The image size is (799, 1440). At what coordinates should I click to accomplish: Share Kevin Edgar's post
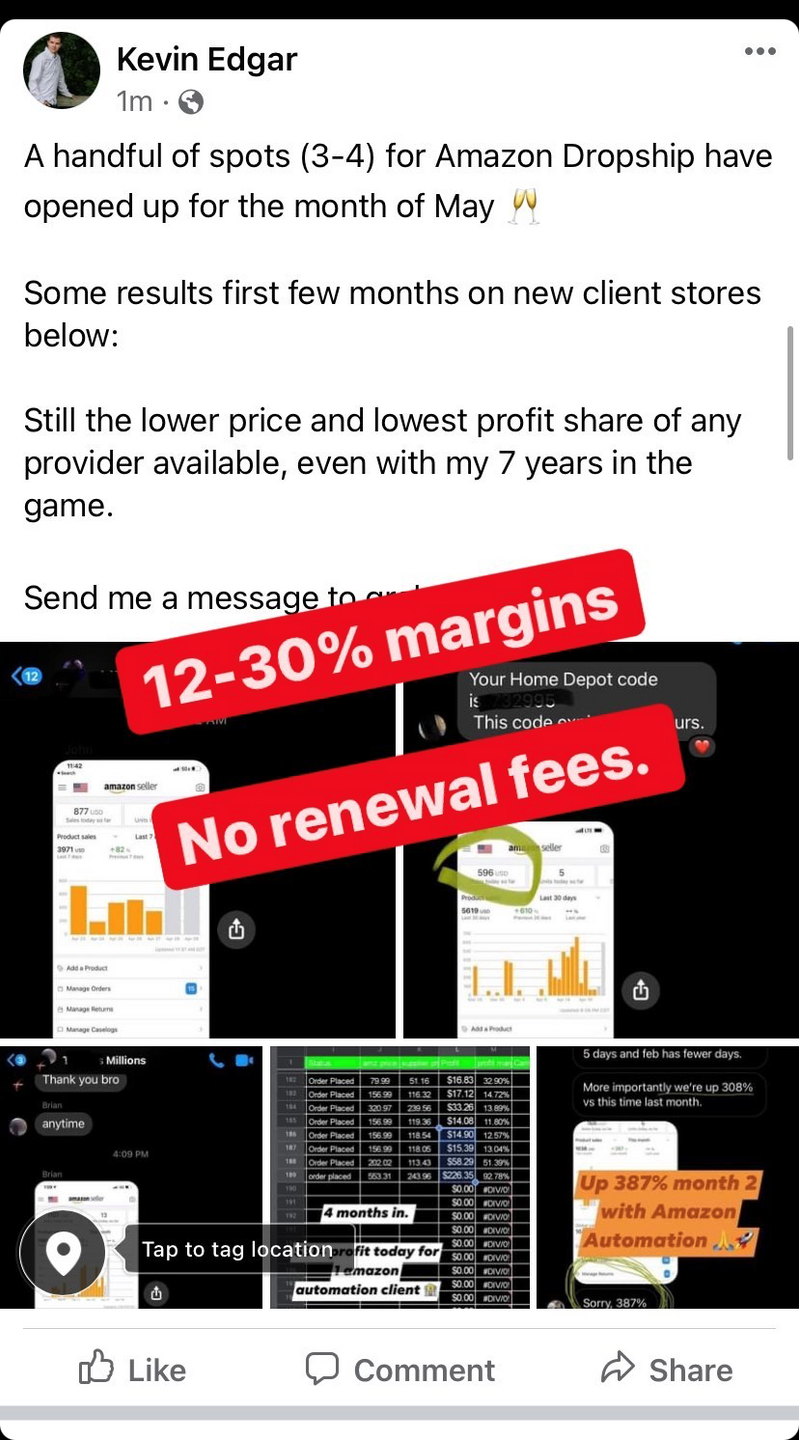coord(667,1369)
